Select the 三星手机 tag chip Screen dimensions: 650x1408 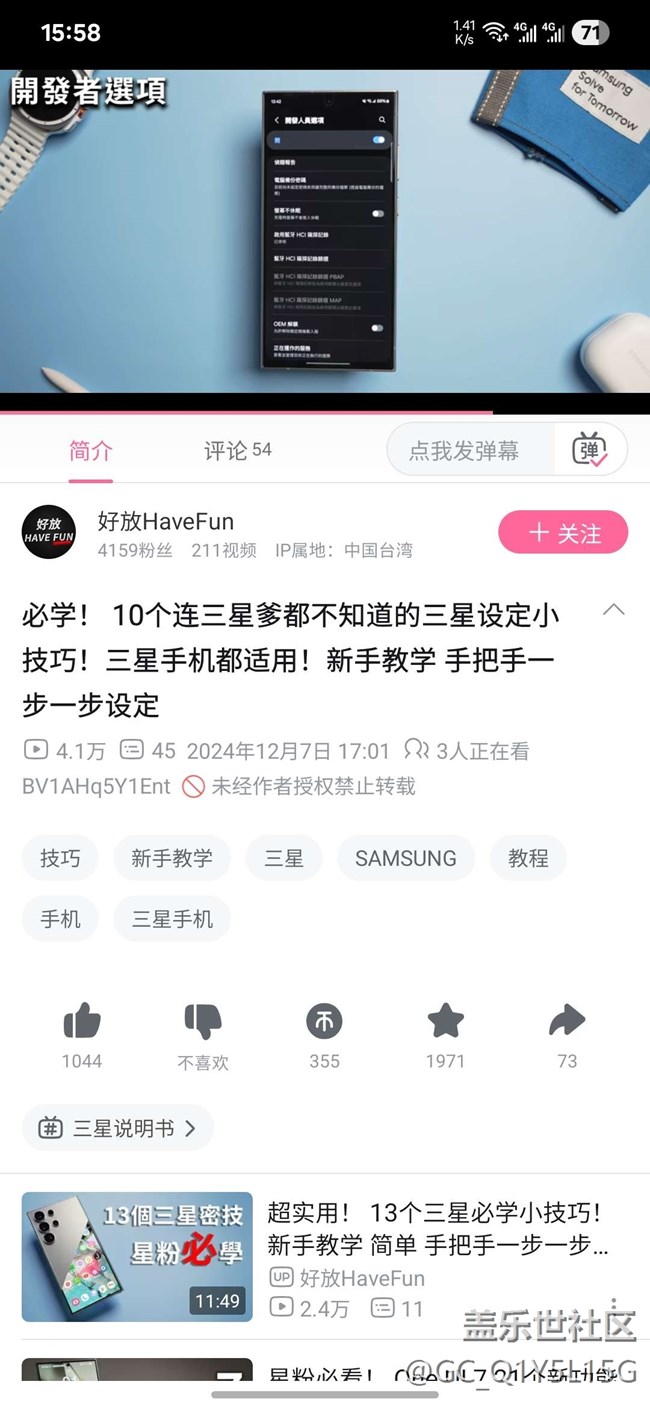[x=172, y=919]
